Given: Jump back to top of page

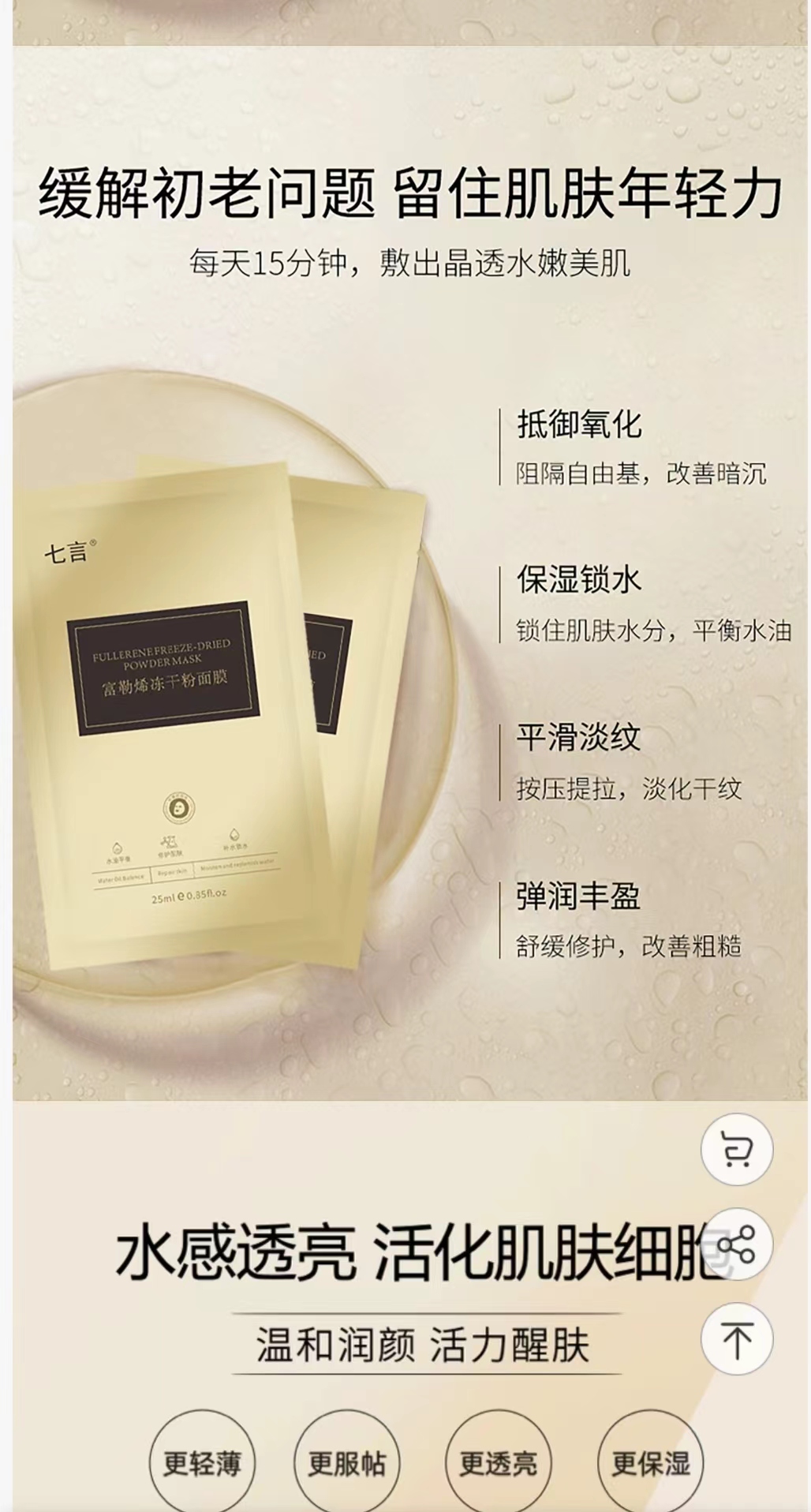Looking at the screenshot, I should click(x=737, y=1339).
